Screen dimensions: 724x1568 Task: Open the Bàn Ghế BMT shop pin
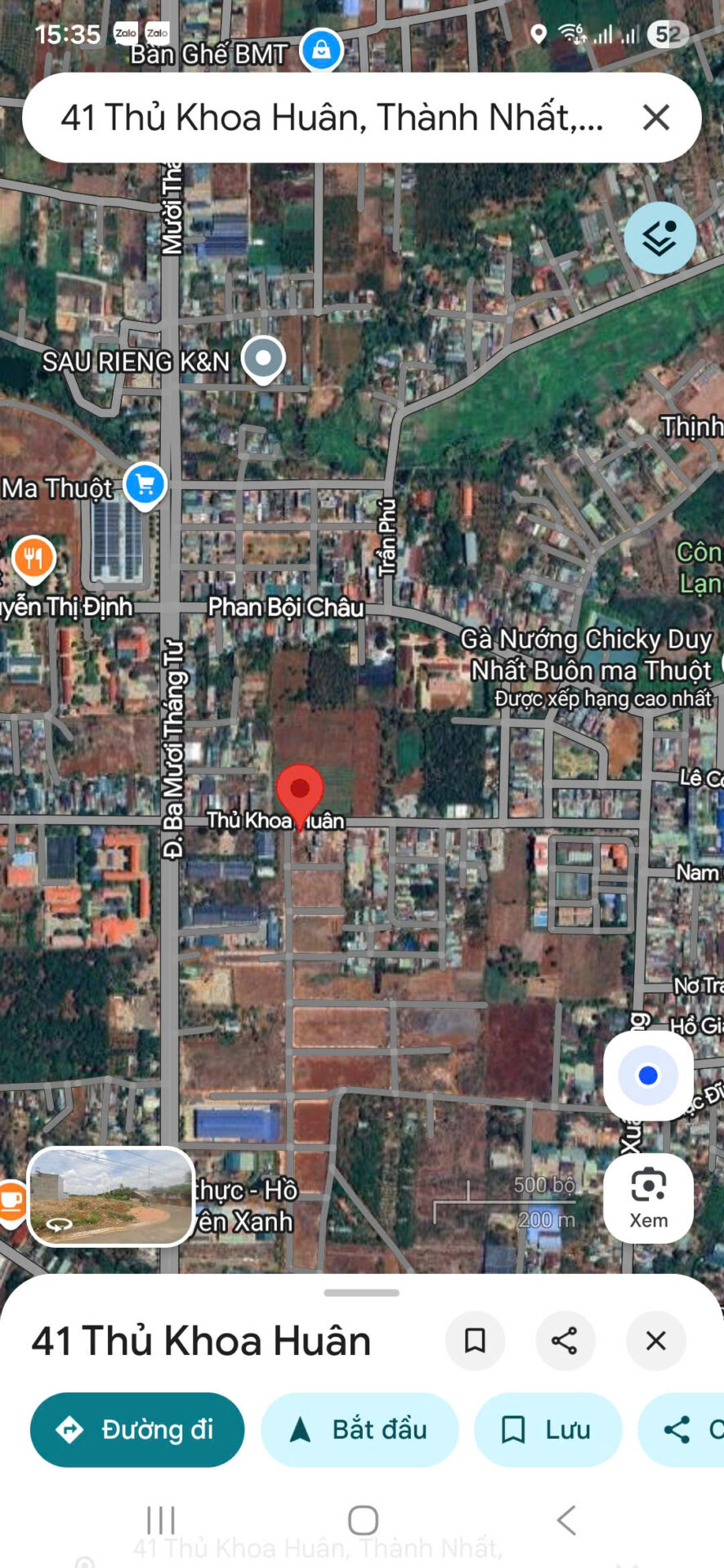click(x=321, y=50)
